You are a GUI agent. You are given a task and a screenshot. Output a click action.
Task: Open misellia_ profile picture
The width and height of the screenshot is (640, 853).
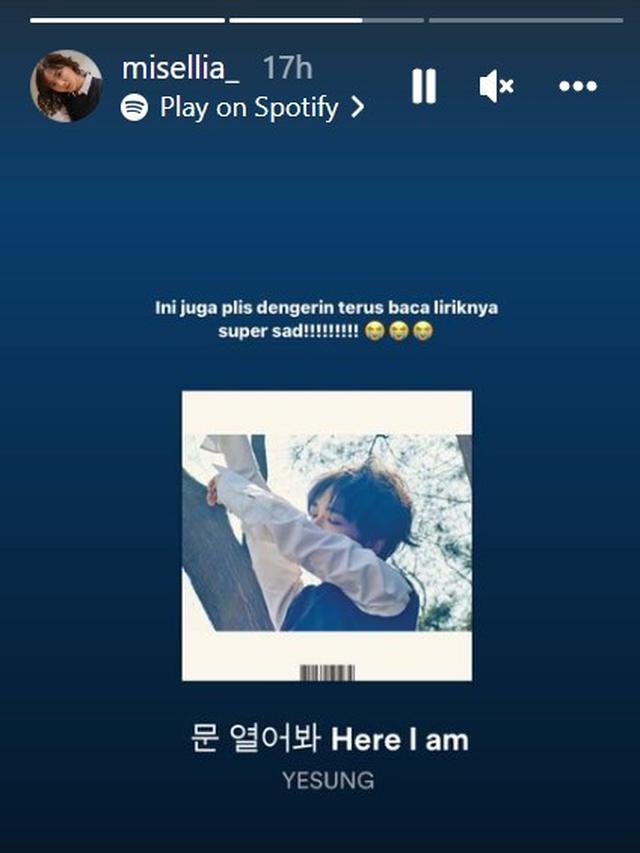tap(67, 86)
